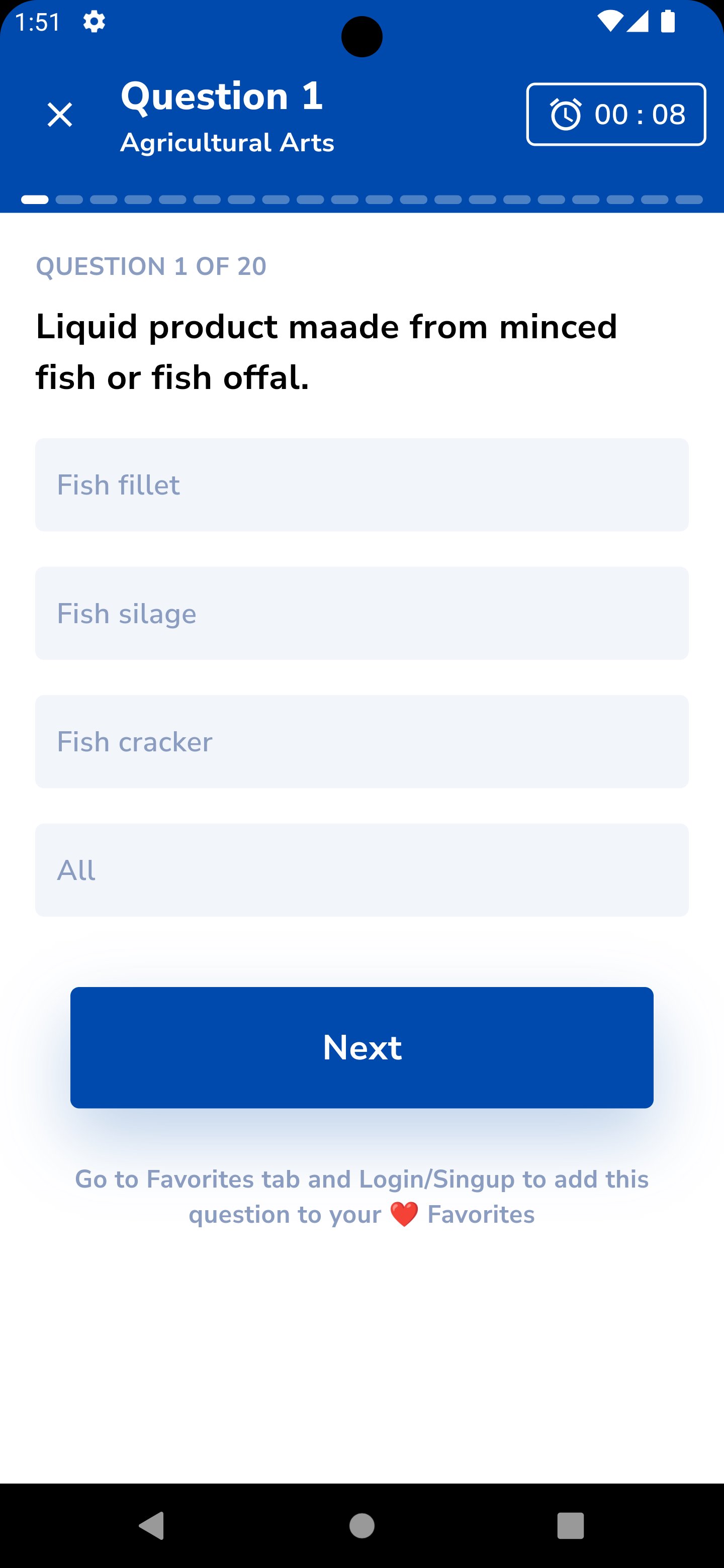Pick the Fish cracker option
This screenshot has width=724, height=1568.
(x=361, y=742)
